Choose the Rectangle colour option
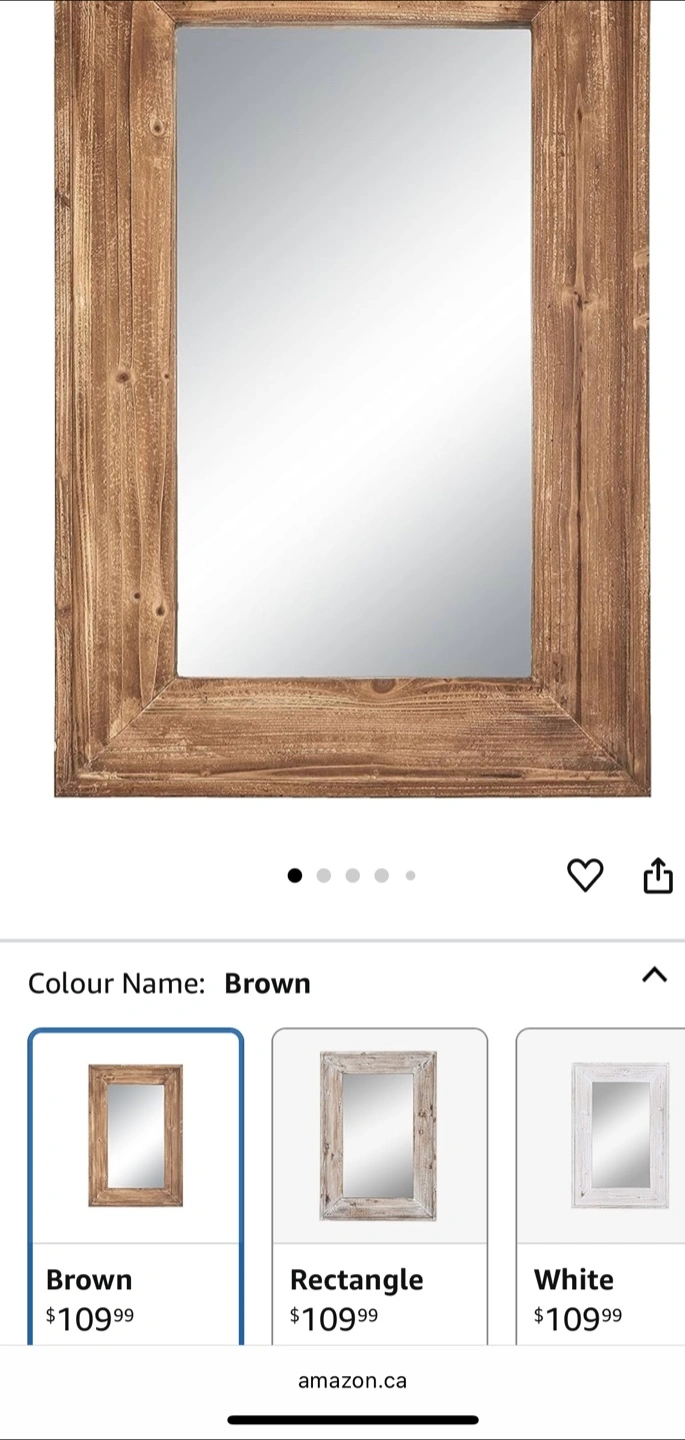This screenshot has width=685, height=1440. tap(379, 1185)
